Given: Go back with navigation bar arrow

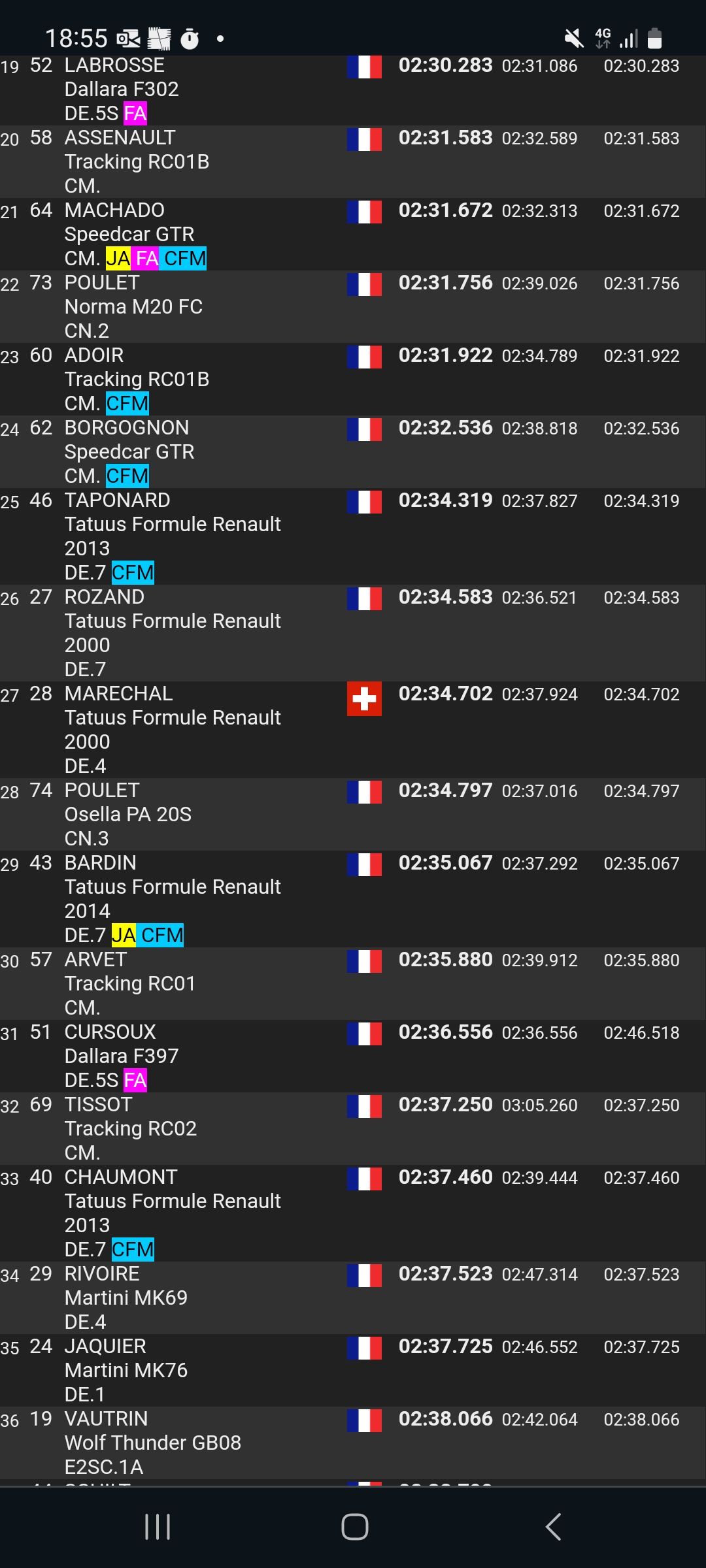Looking at the screenshot, I should 553,1527.
